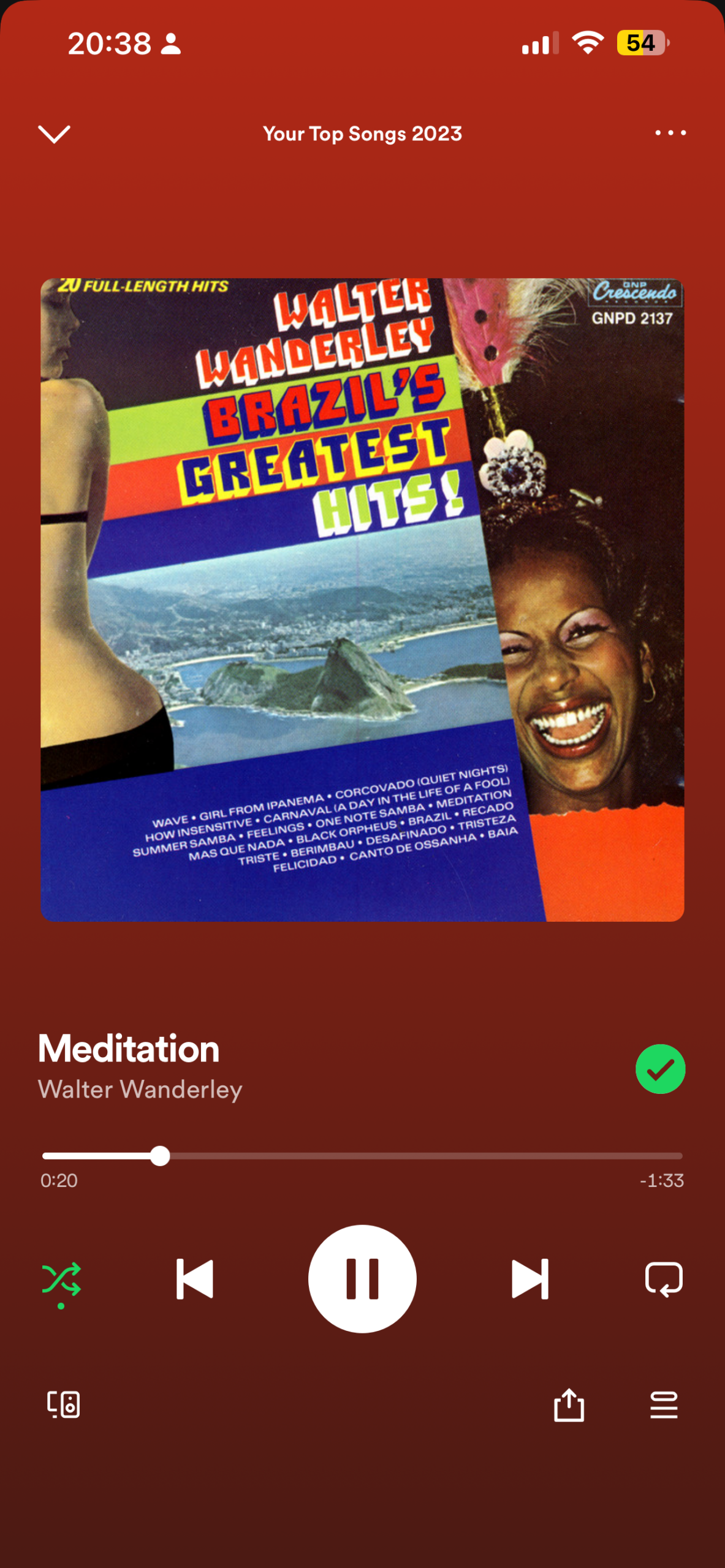This screenshot has height=1568, width=725.
Task: Open the connect to device picker
Action: [x=64, y=1404]
